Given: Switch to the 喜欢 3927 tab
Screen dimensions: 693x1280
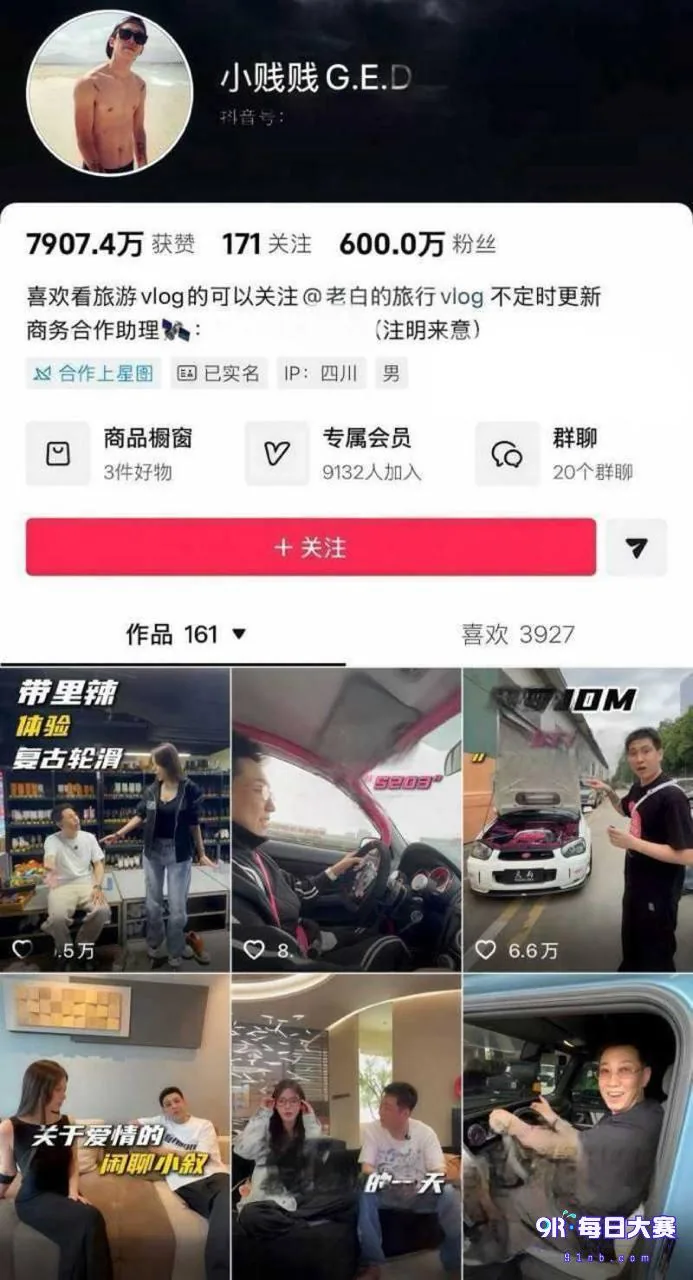Looking at the screenshot, I should 517,634.
